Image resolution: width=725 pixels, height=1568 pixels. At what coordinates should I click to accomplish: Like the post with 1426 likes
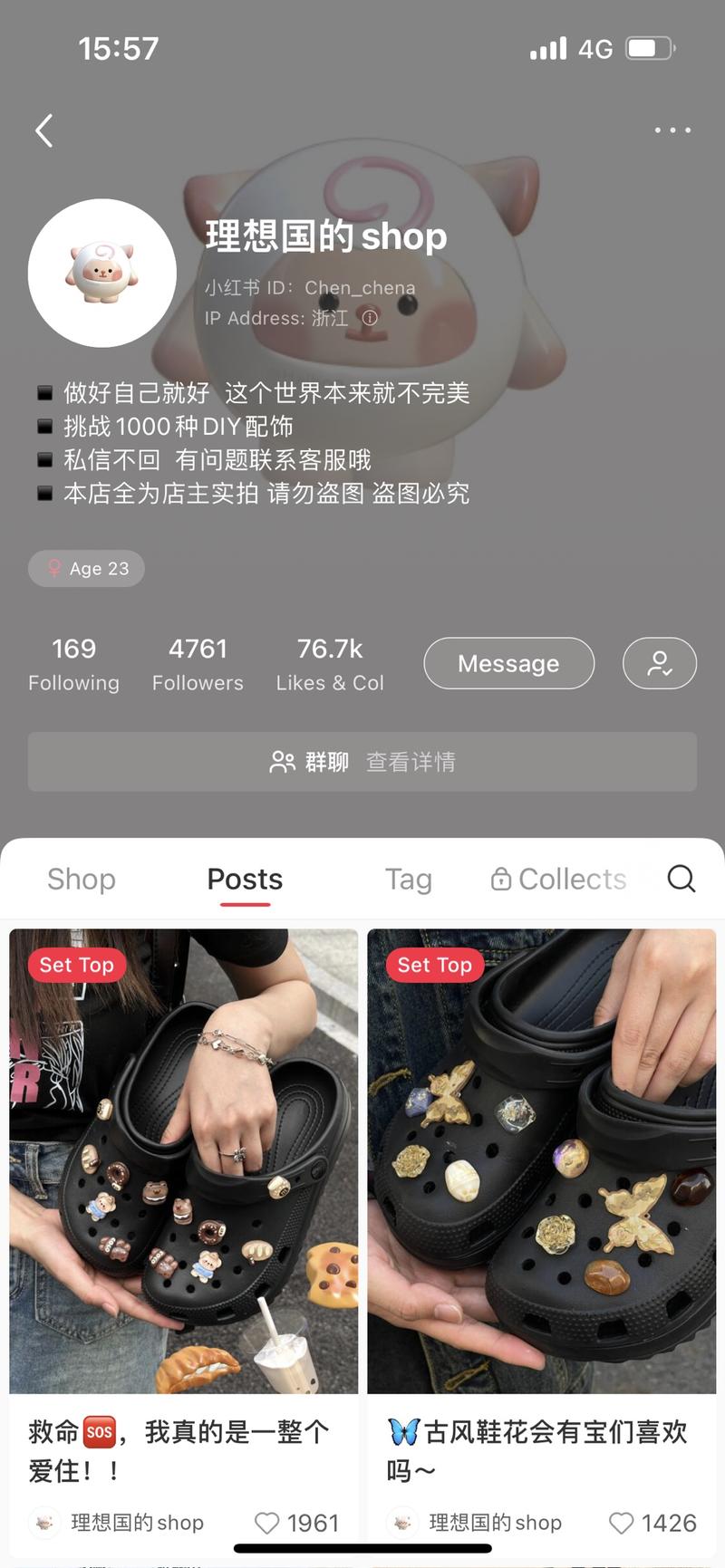pyautogui.click(x=622, y=1523)
